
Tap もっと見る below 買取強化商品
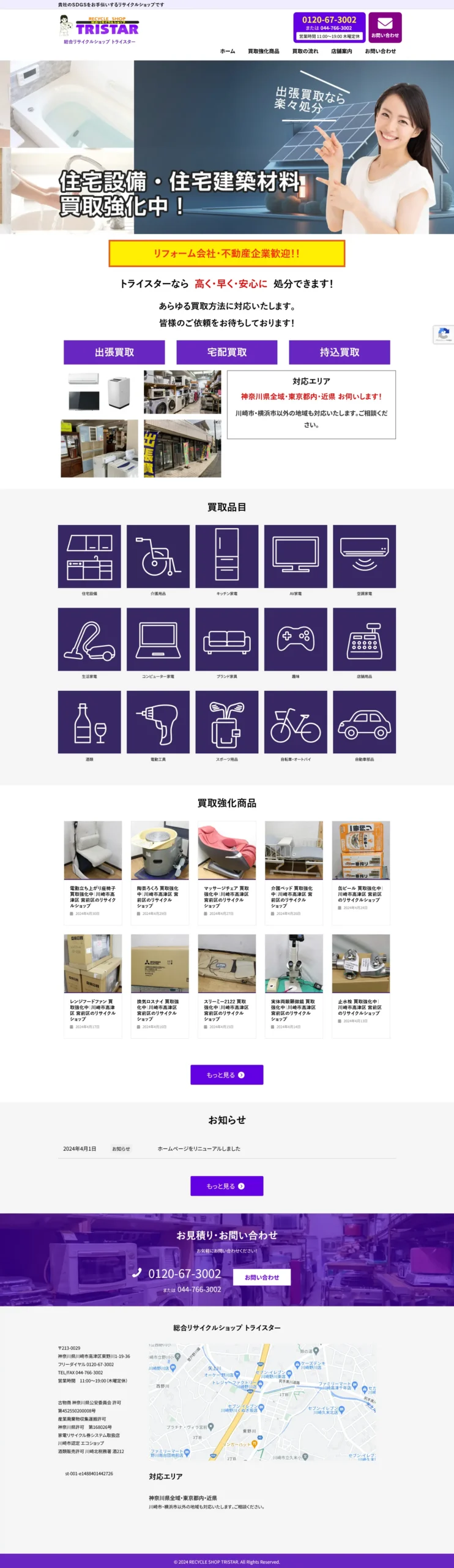point(226,1074)
